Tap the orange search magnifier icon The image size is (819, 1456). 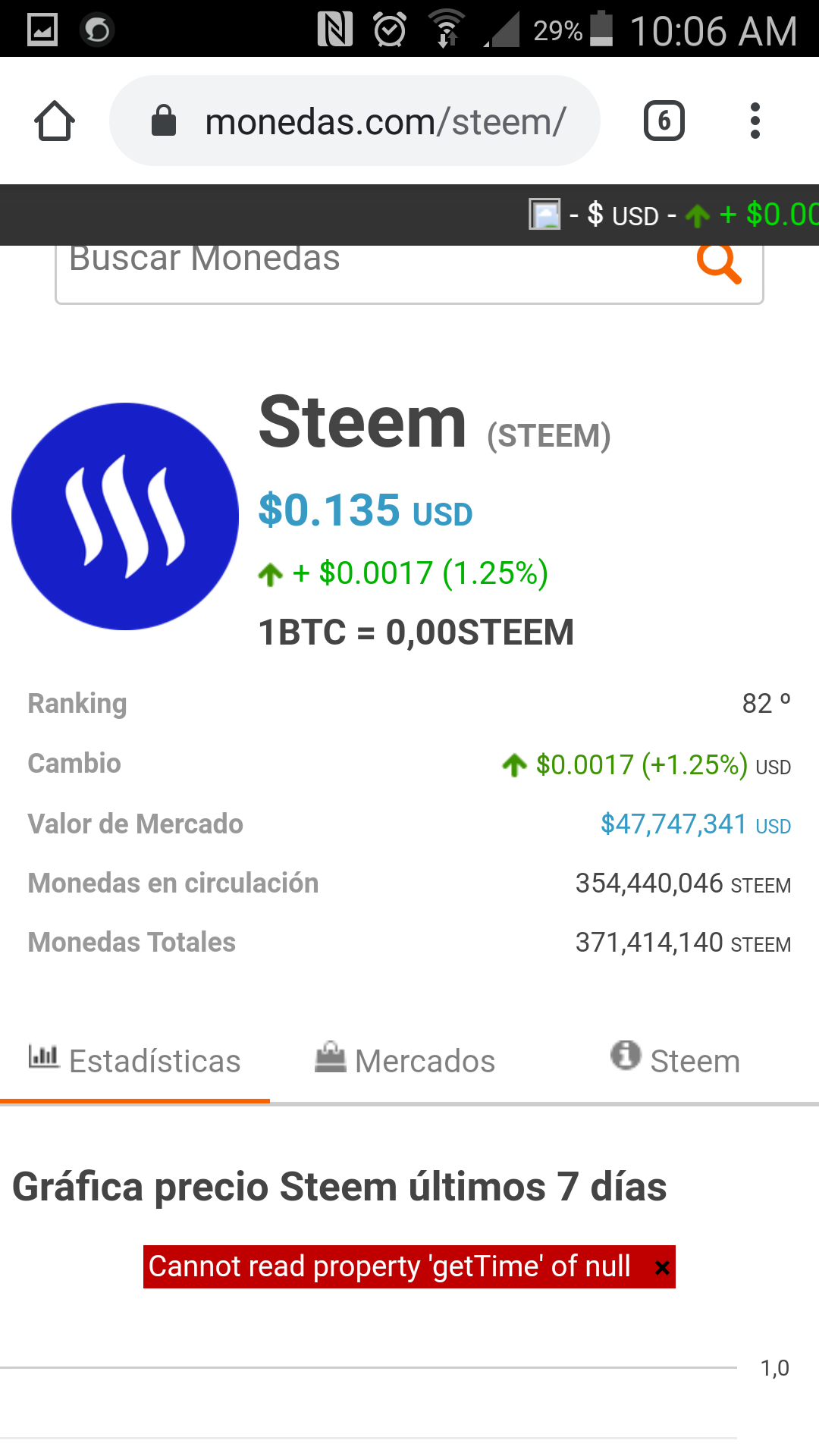pyautogui.click(x=718, y=263)
